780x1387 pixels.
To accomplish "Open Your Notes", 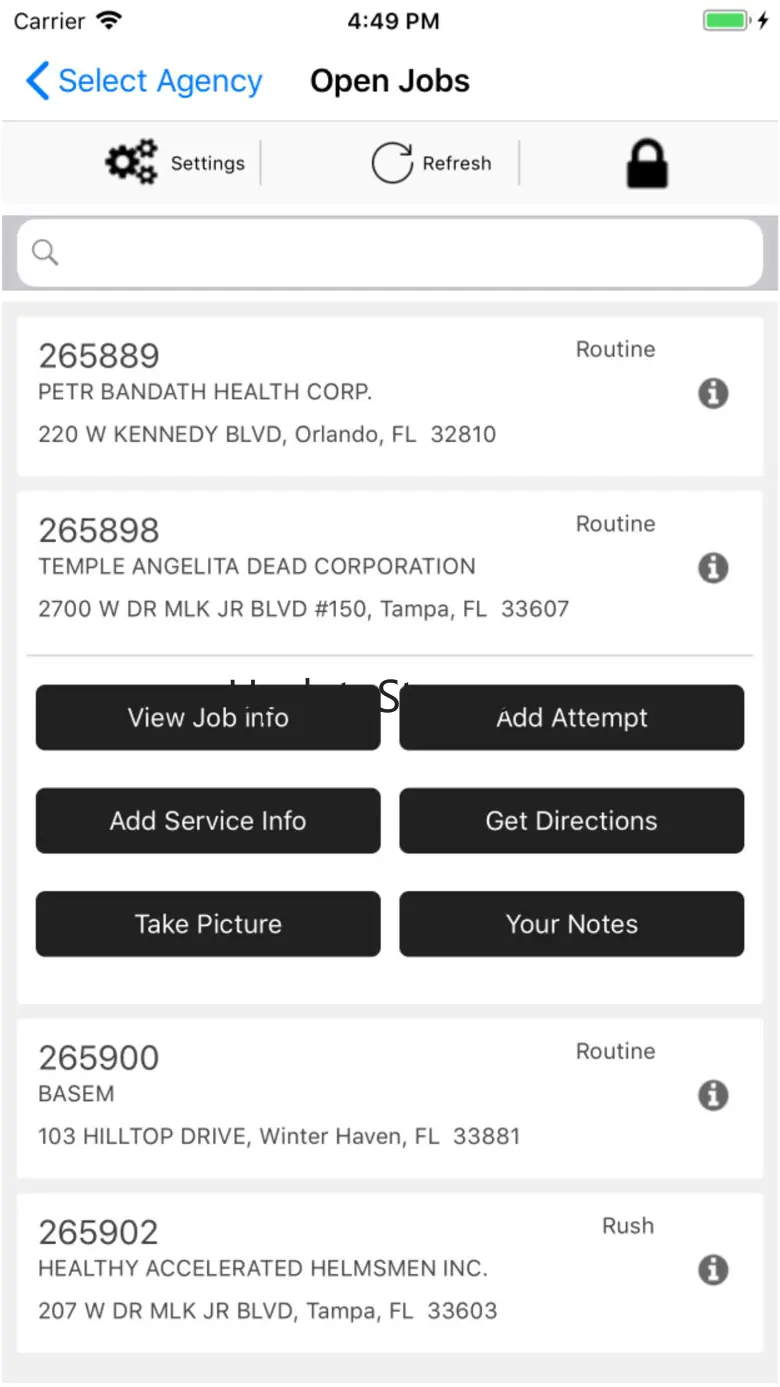I will coord(572,924).
